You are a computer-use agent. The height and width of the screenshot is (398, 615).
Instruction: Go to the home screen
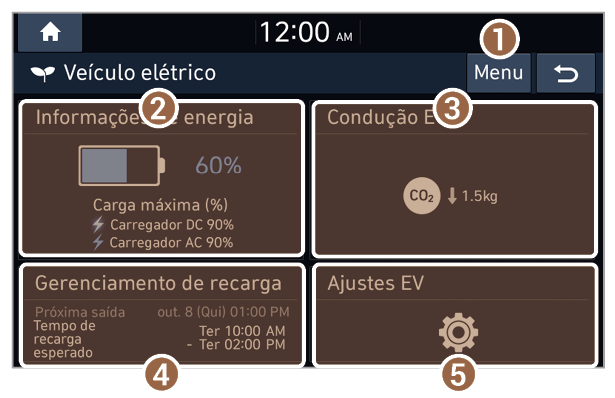pyautogui.click(x=50, y=32)
